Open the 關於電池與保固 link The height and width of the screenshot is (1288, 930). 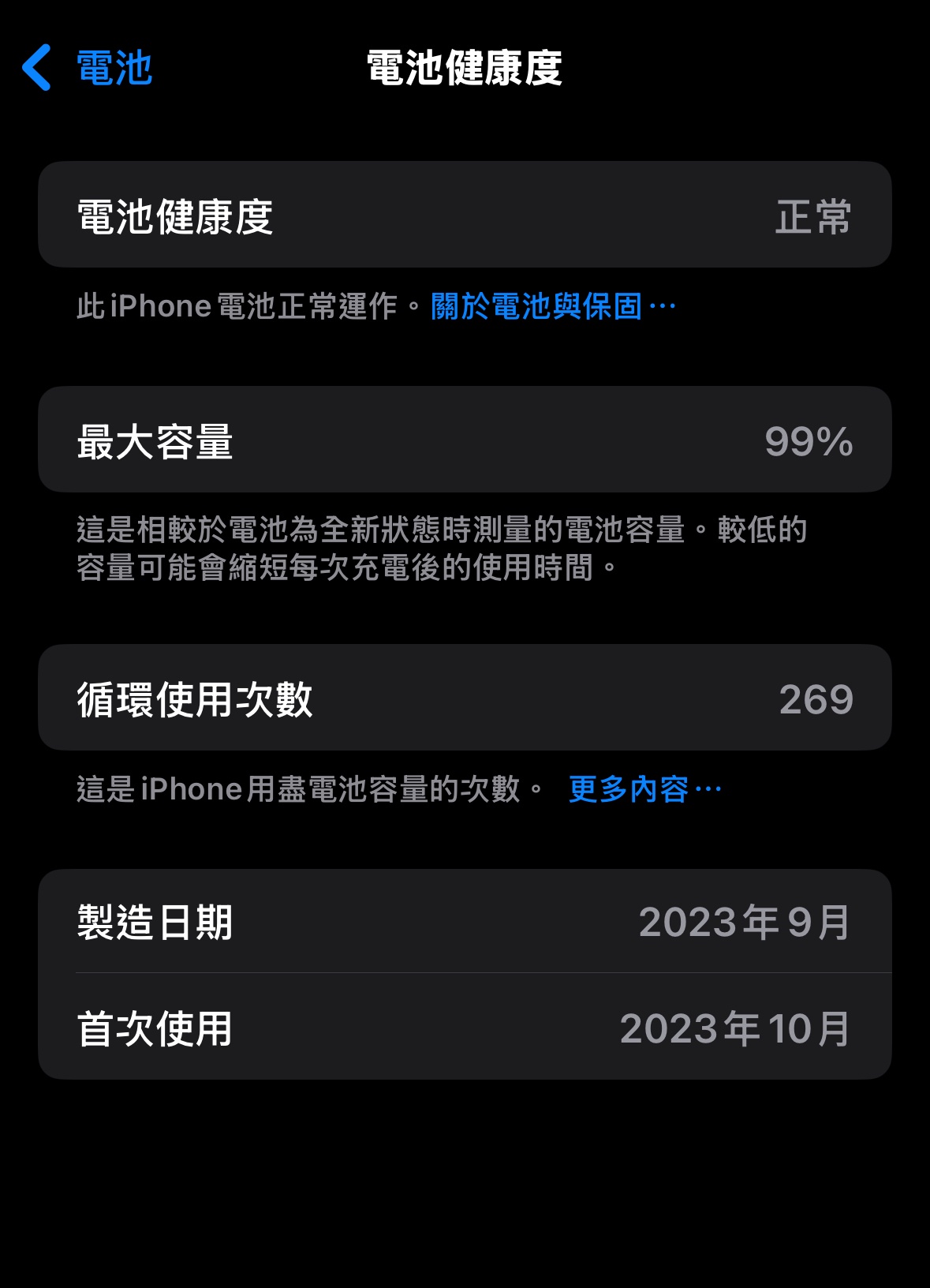[x=552, y=306]
